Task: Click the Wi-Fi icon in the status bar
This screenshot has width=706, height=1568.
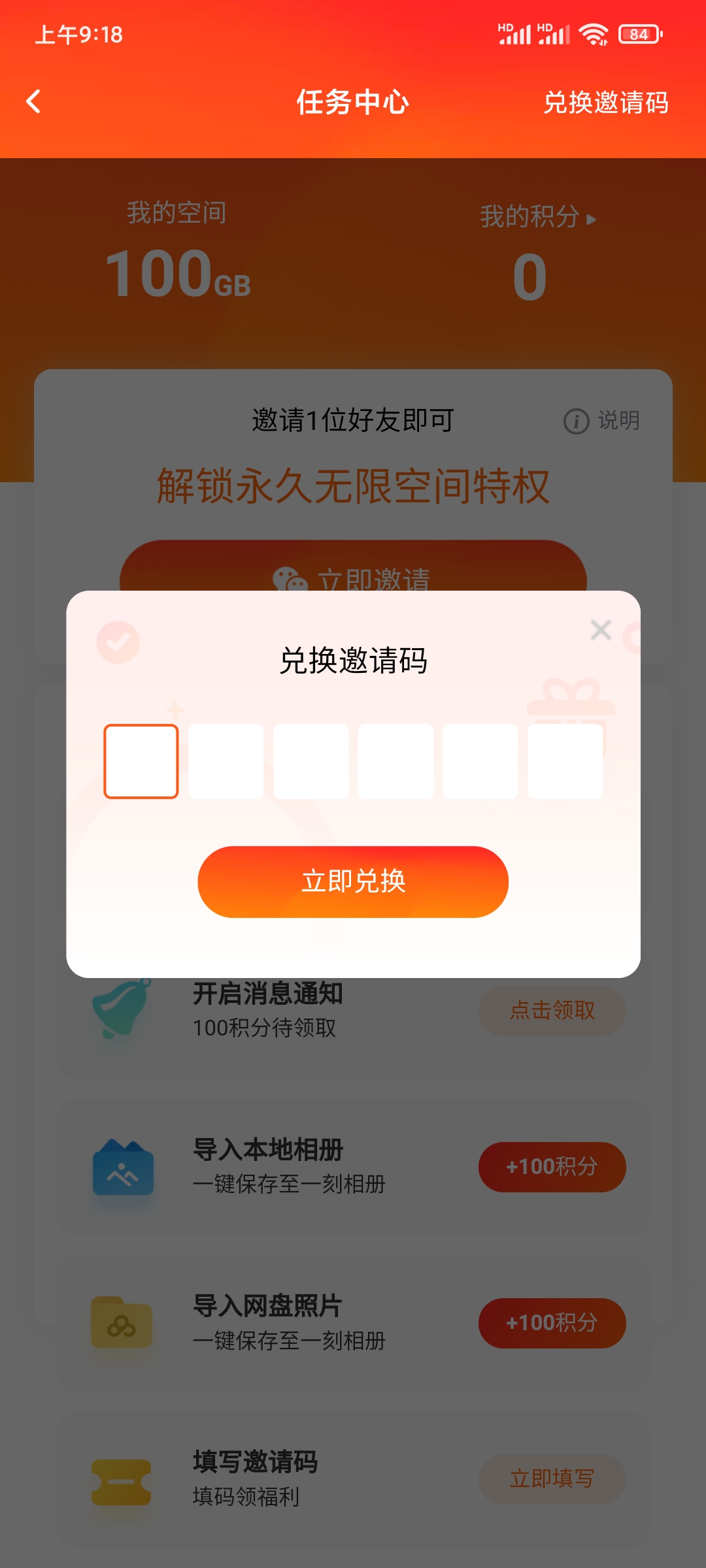Action: coord(592,34)
